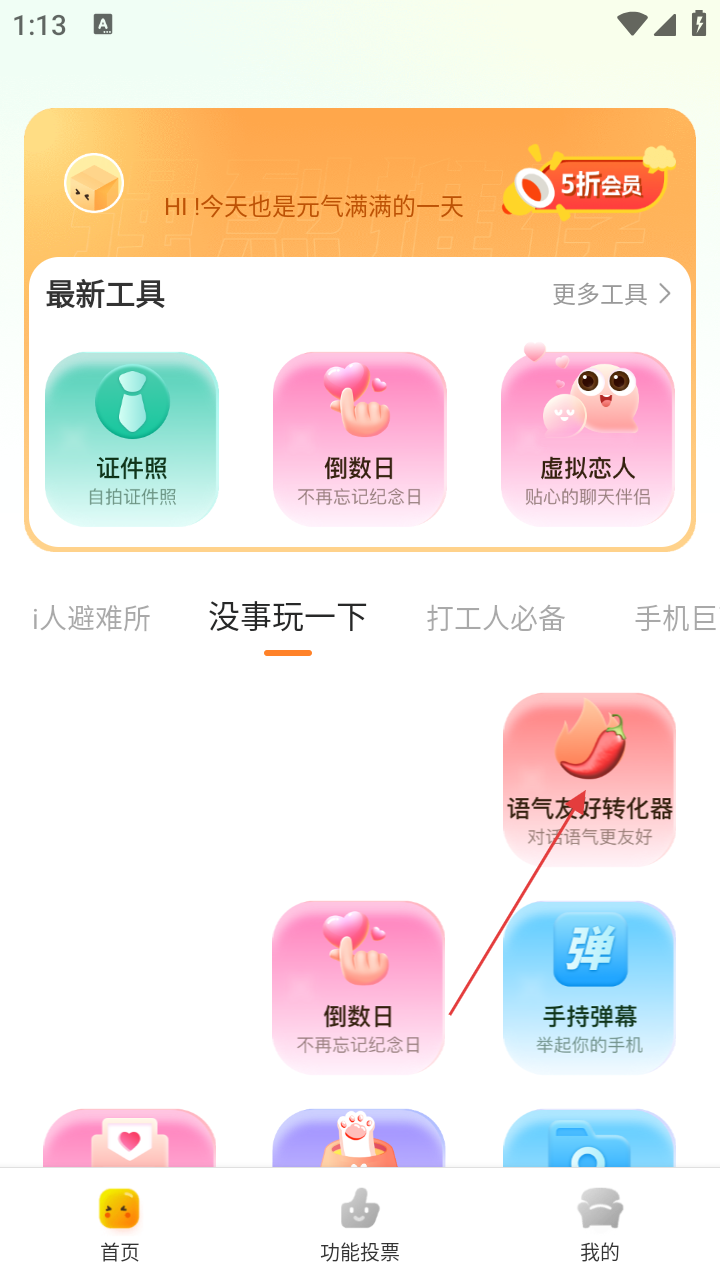Launch the 手持弹幕 tool
The height and width of the screenshot is (1280, 720).
click(x=589, y=986)
